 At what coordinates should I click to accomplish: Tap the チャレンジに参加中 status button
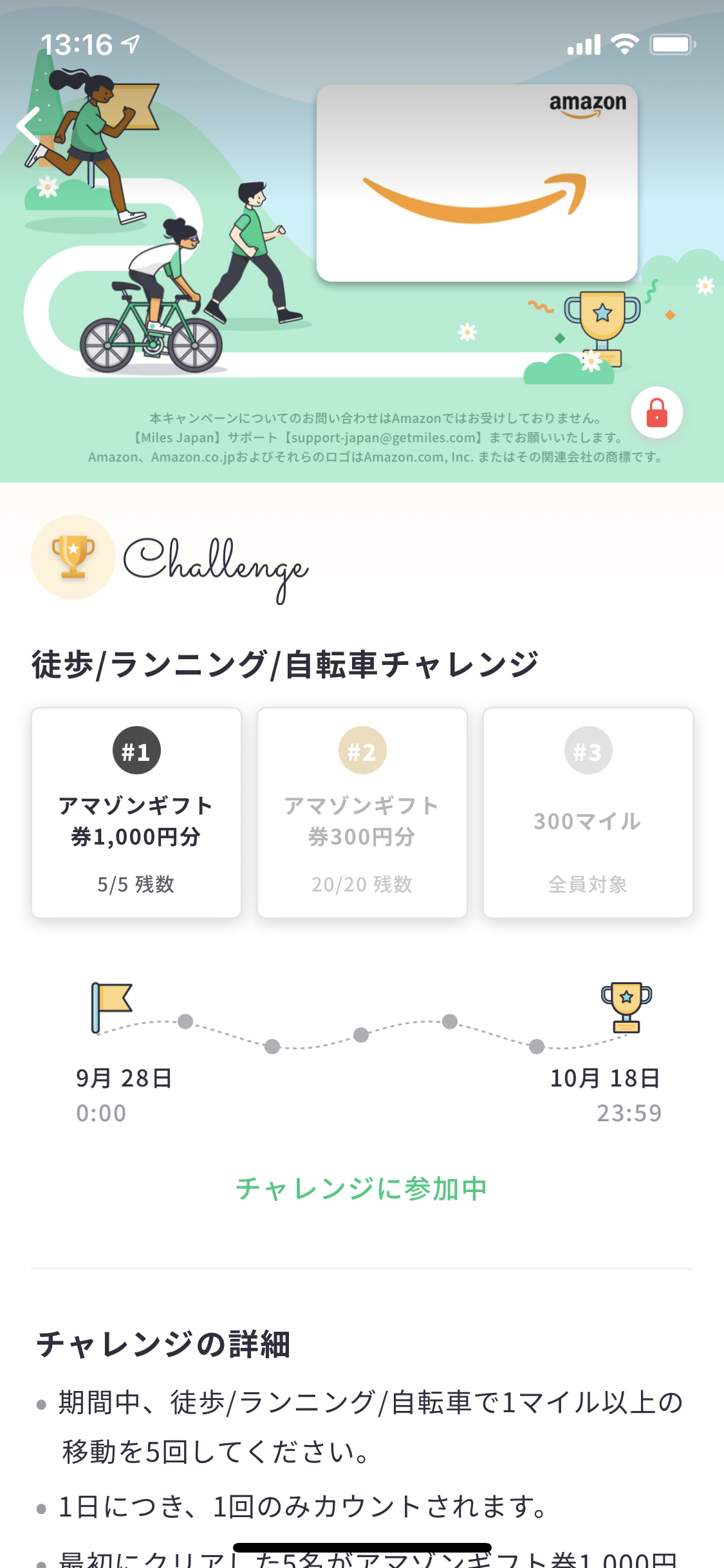(x=362, y=1188)
